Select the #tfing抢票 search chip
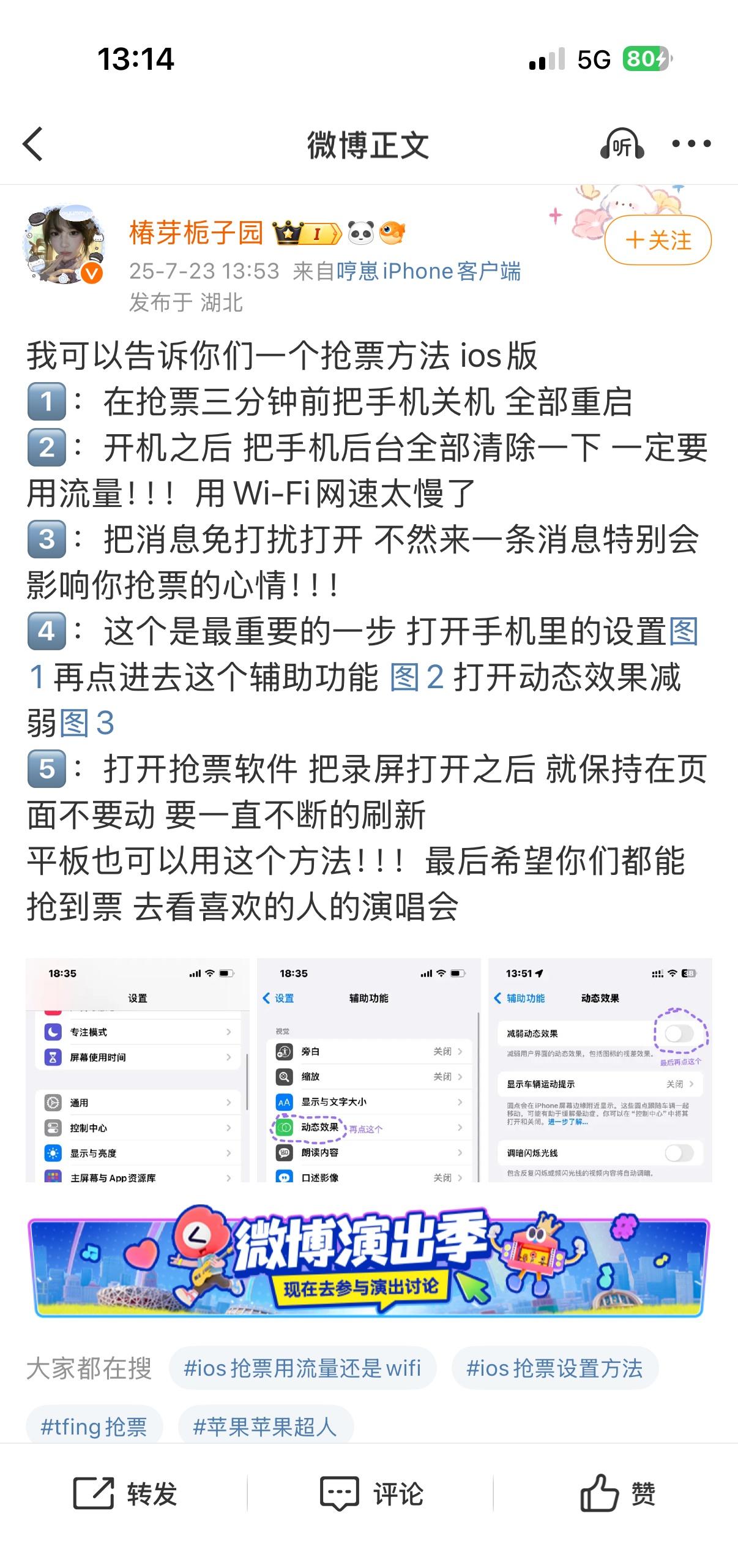The height and width of the screenshot is (1568, 738). (94, 1427)
